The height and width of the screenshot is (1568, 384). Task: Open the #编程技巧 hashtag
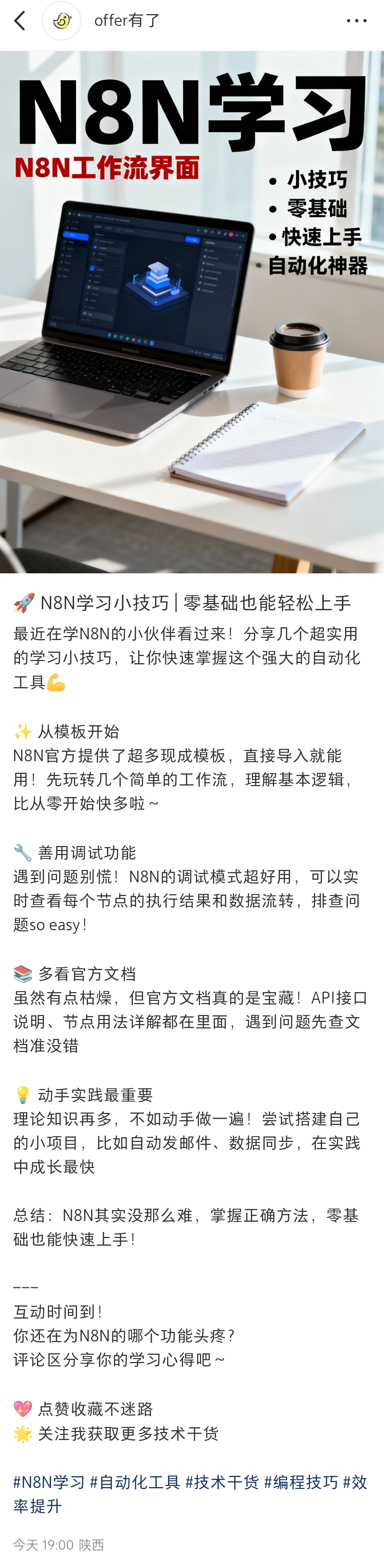[301, 1482]
